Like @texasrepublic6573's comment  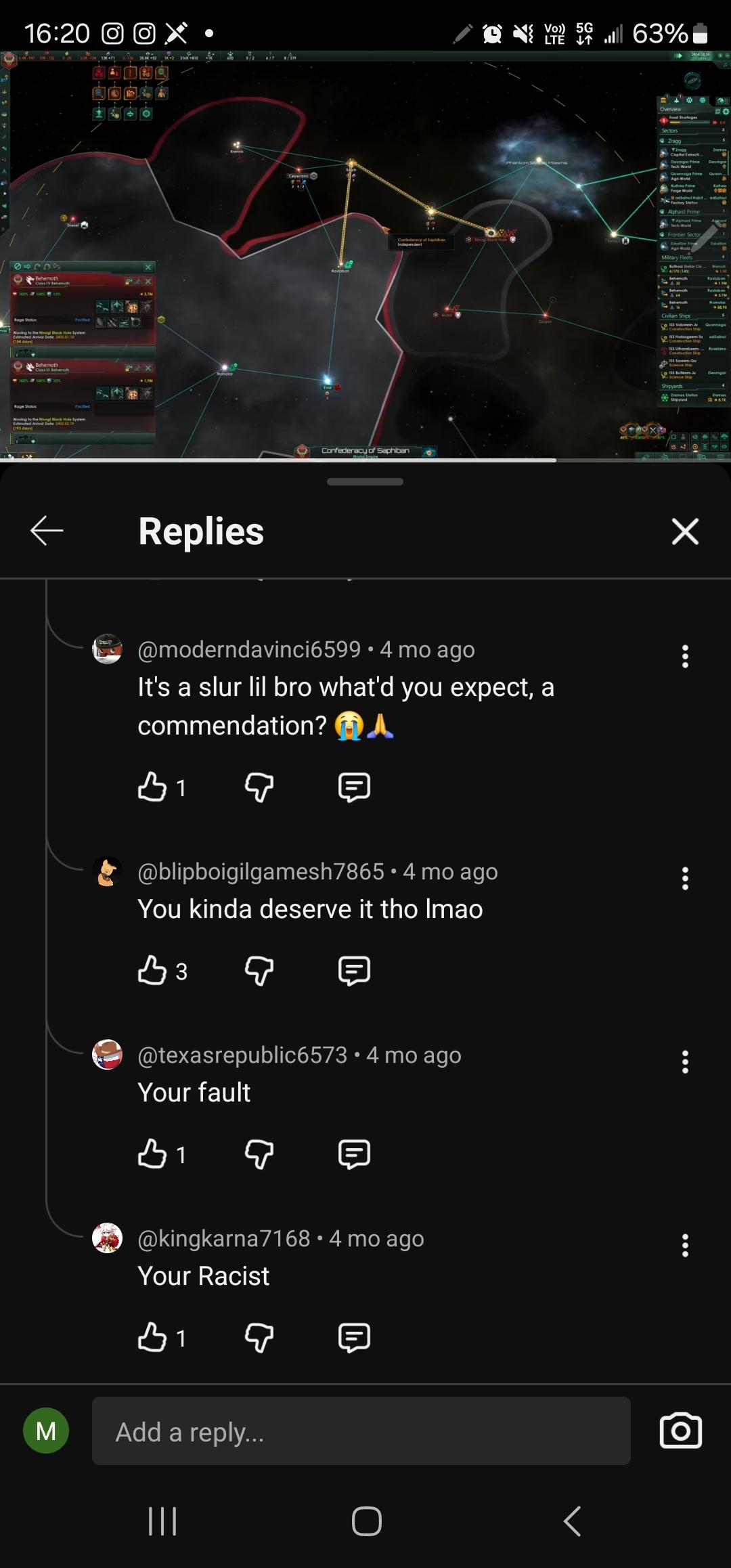[x=152, y=1154]
